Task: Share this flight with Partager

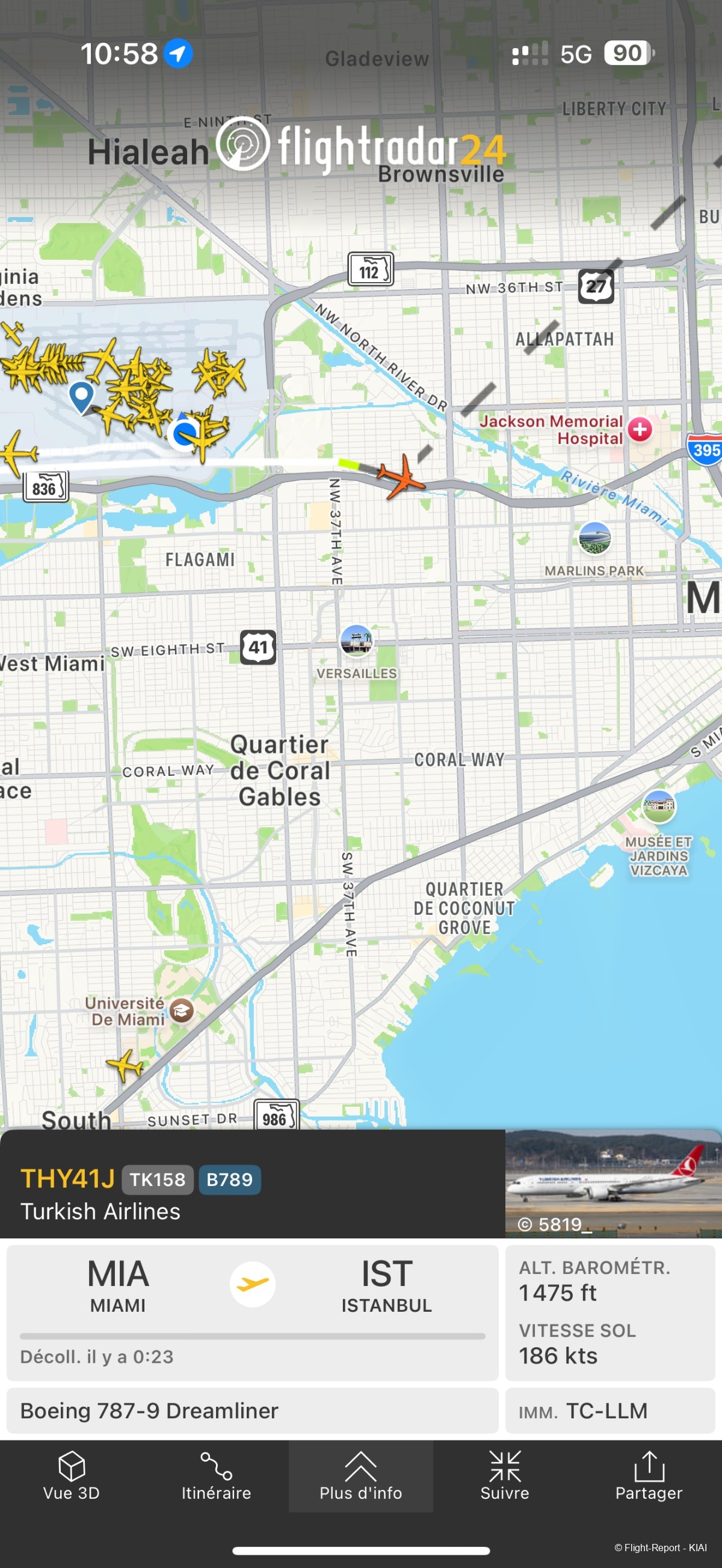Action: [649, 1475]
